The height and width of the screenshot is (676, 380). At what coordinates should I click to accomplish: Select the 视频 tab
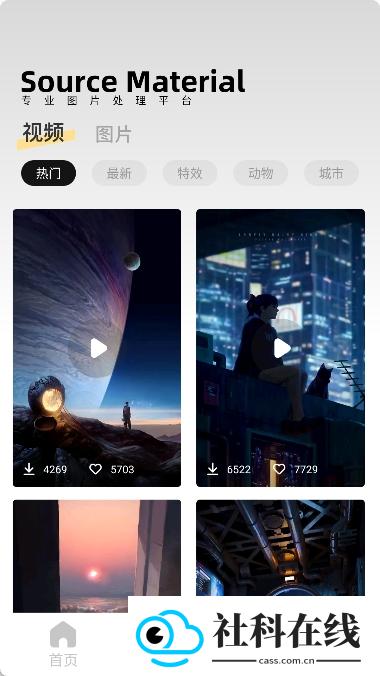click(x=44, y=132)
